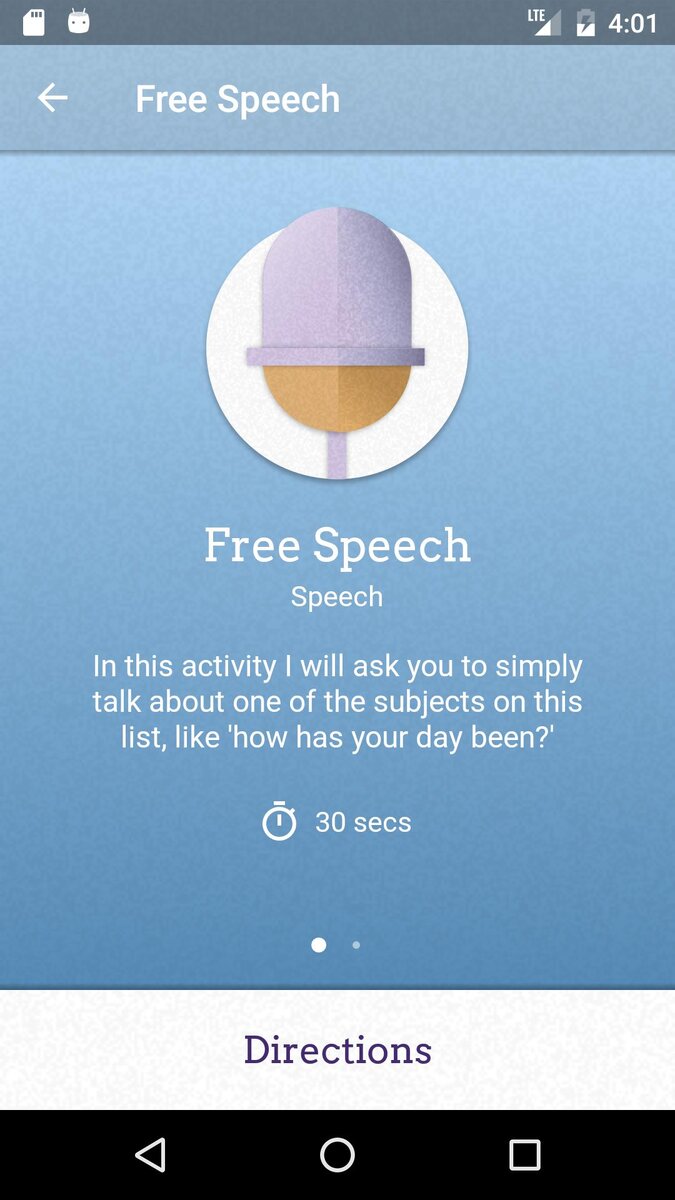The width and height of the screenshot is (675, 1200).
Task: Go back using the Free Speech header arrow
Action: (x=52, y=98)
